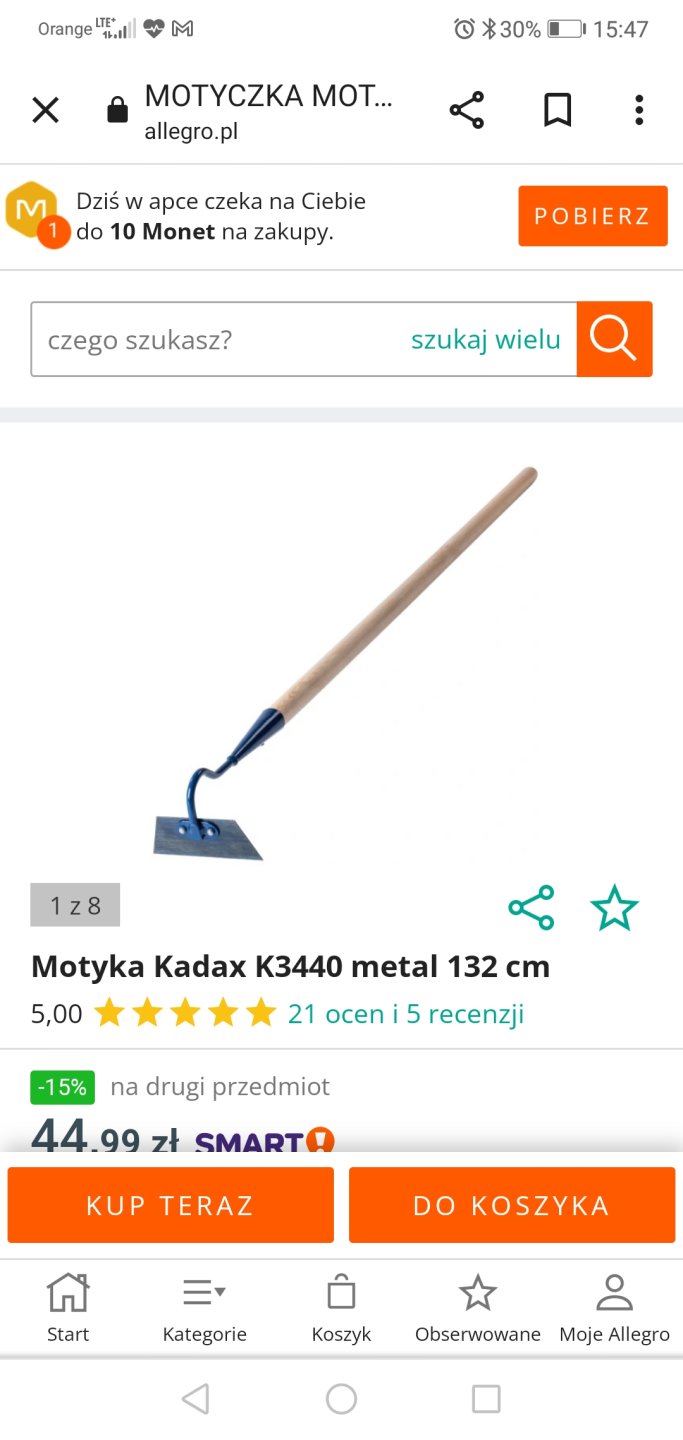This screenshot has height=1440, width=683.
Task: Add the offer to watched with the star
Action: click(x=614, y=908)
